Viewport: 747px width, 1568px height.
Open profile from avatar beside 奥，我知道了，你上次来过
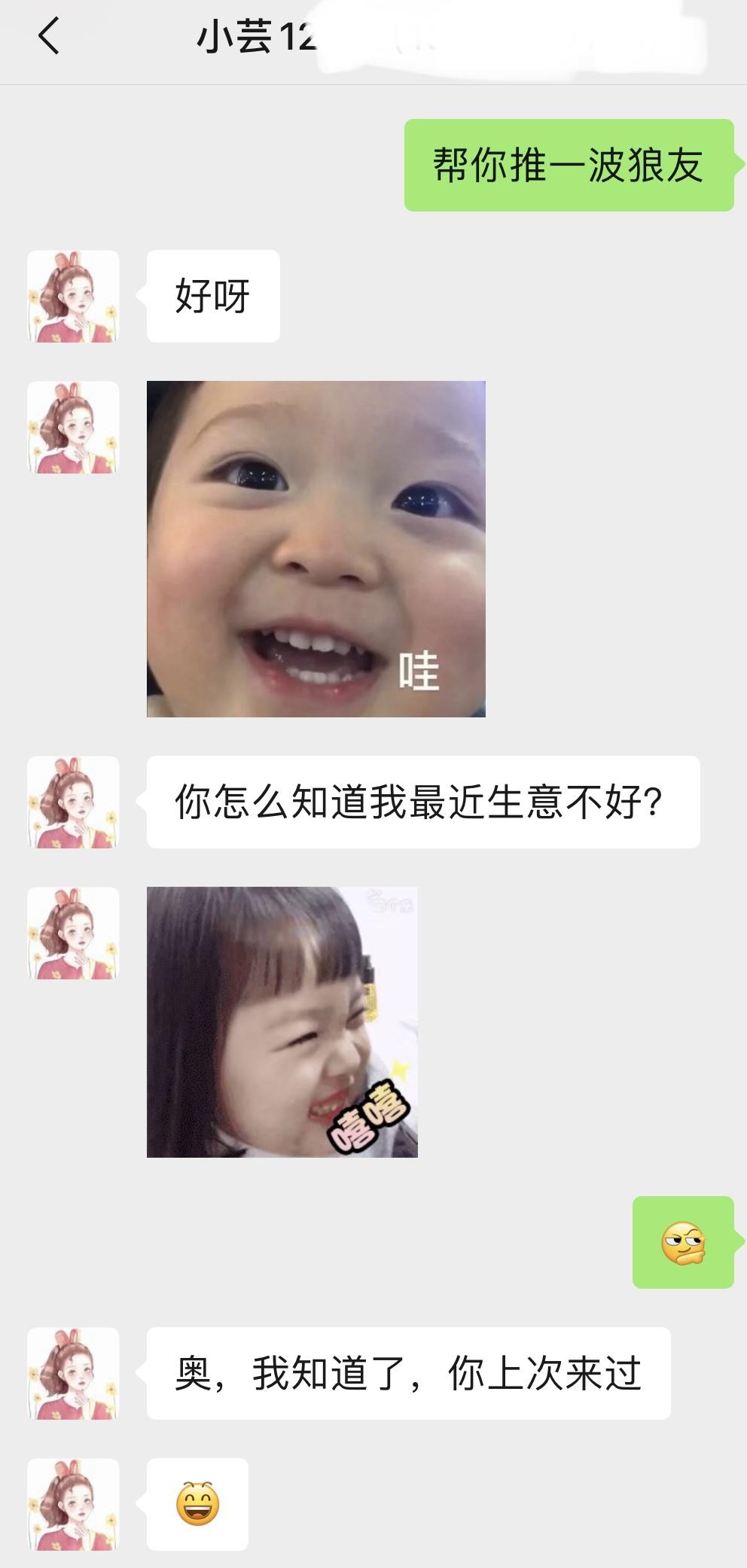point(73,1374)
